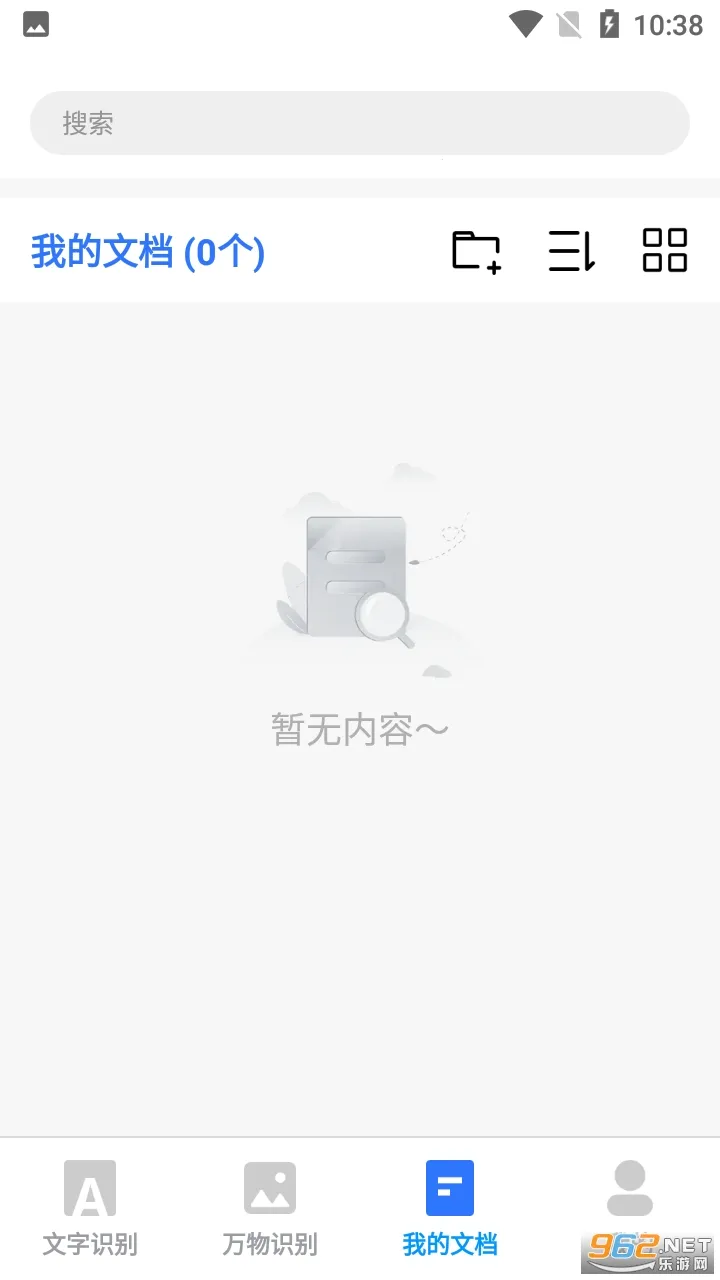Tap the Wi-Fi status icon
Image resolution: width=720 pixels, height=1280 pixels.
524,24
